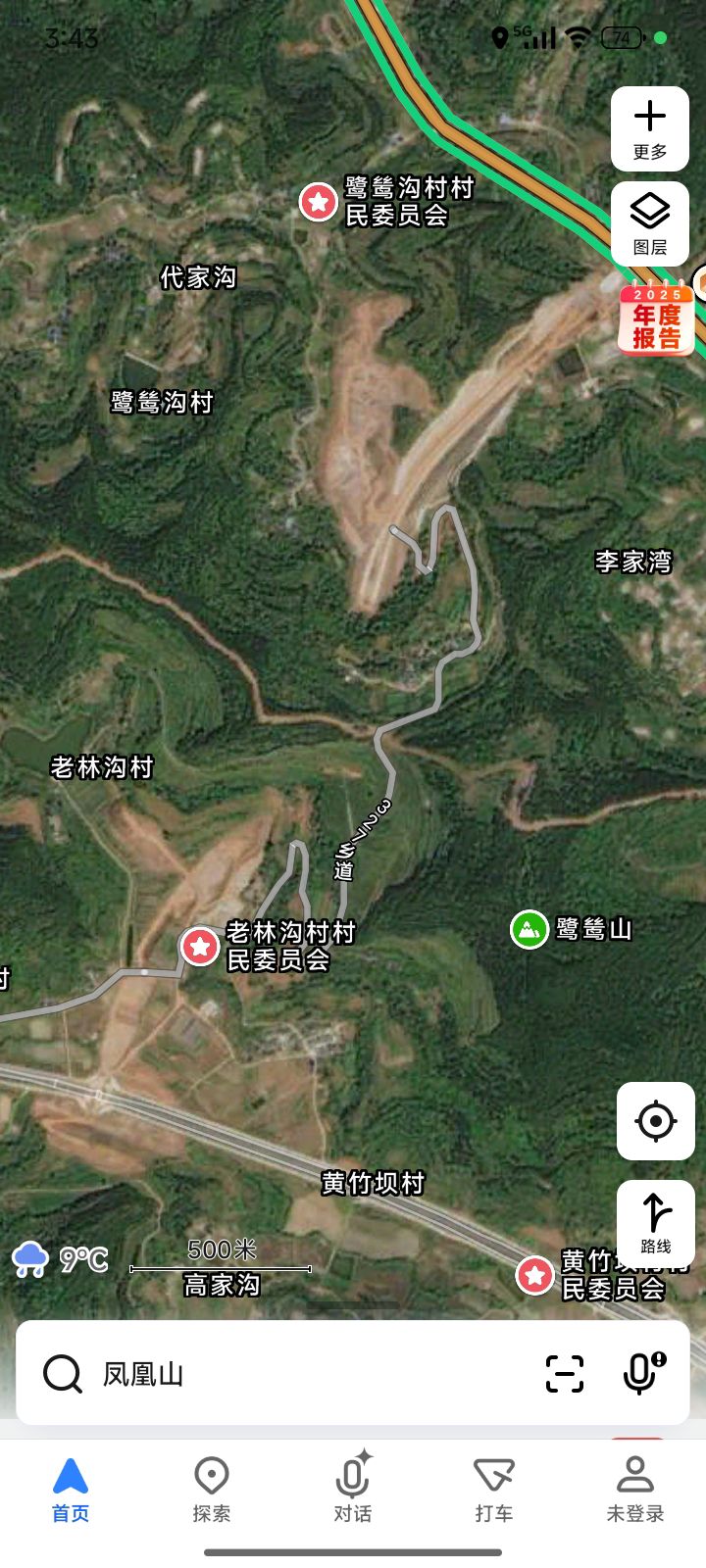The width and height of the screenshot is (706, 1568).
Task: Open the 更多 (more) menu
Action: click(x=649, y=128)
